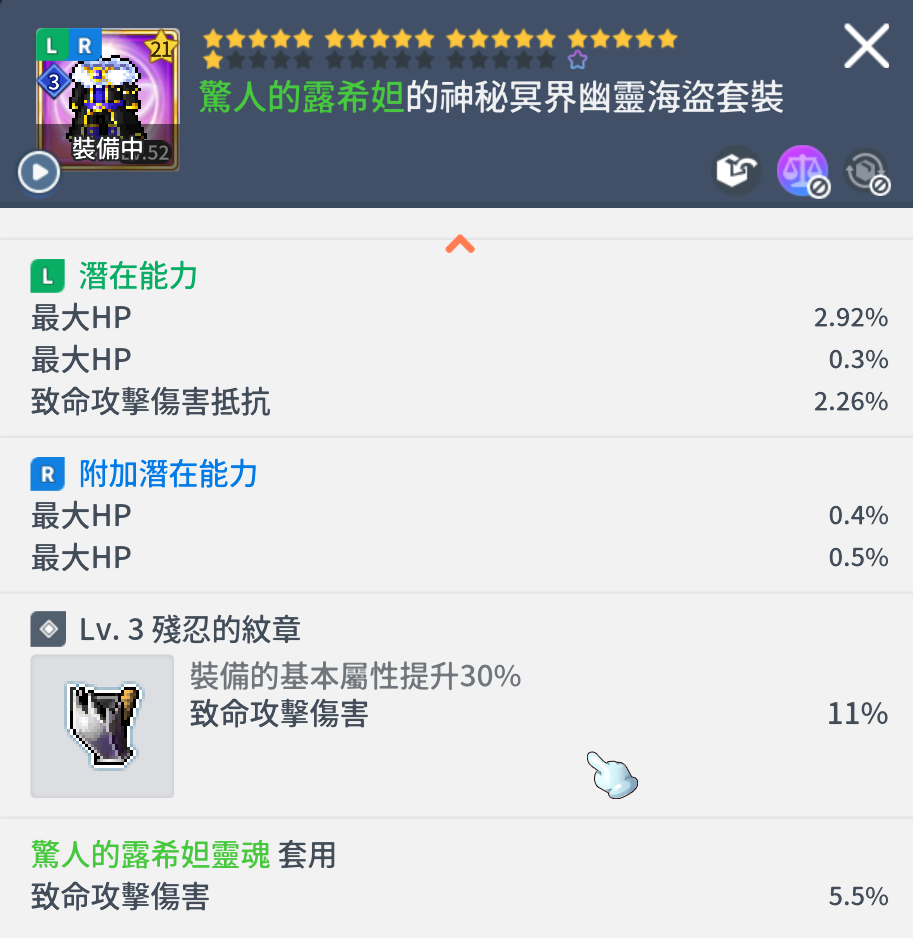Tap the purple balance scale icon
The image size is (913, 938).
(802, 170)
